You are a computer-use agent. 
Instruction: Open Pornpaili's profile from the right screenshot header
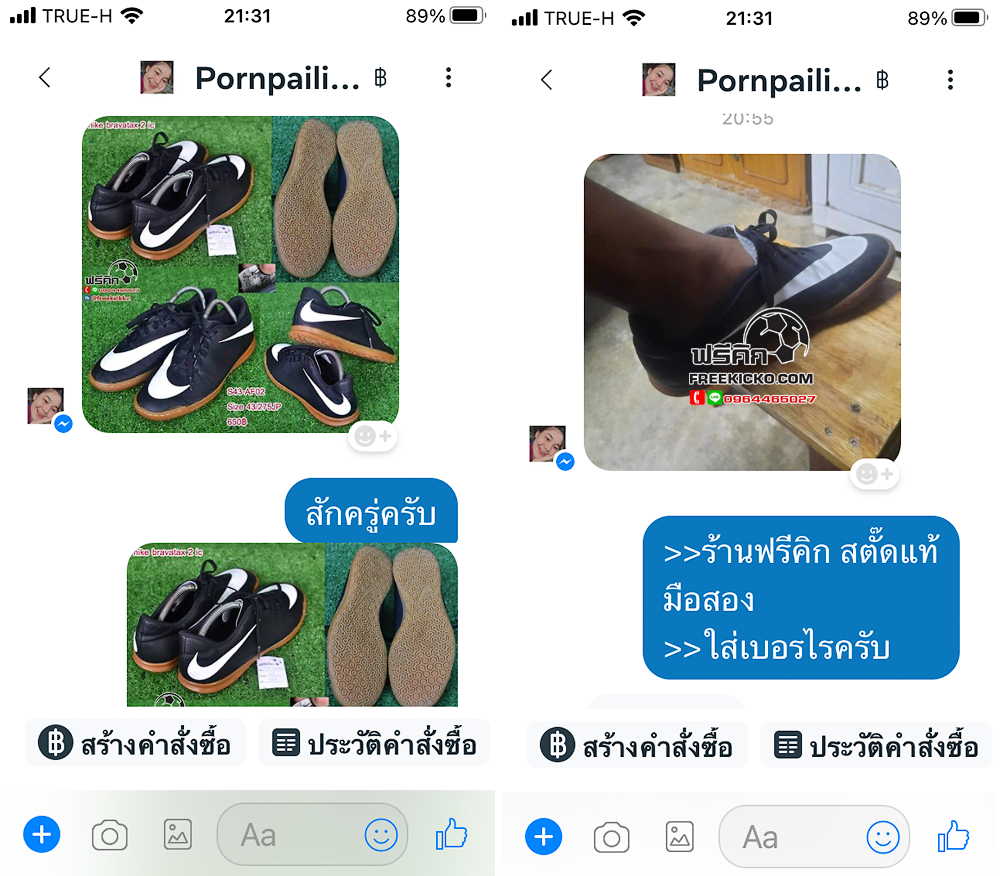pos(778,79)
